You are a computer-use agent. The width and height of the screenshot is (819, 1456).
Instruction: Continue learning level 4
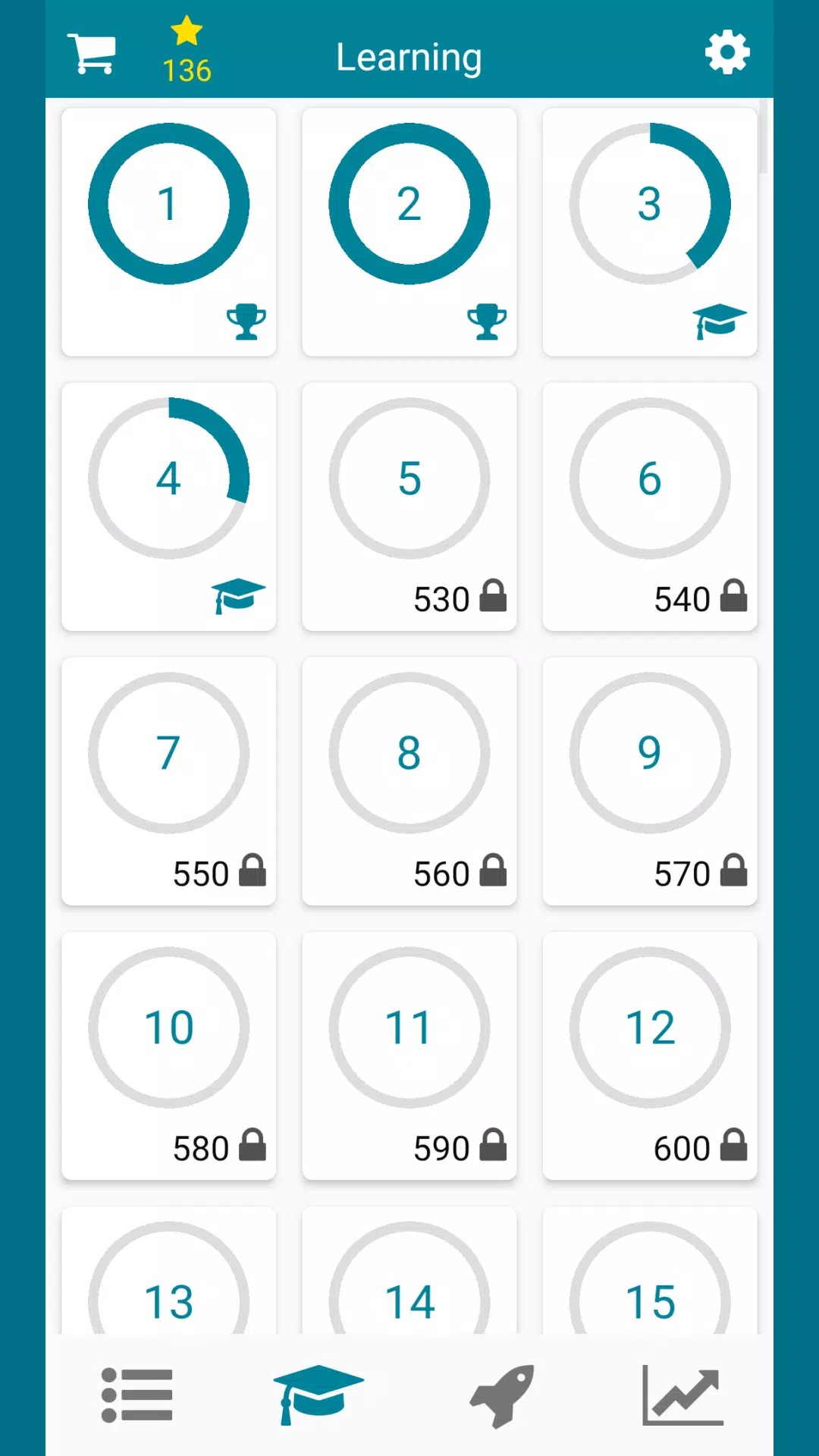(168, 506)
